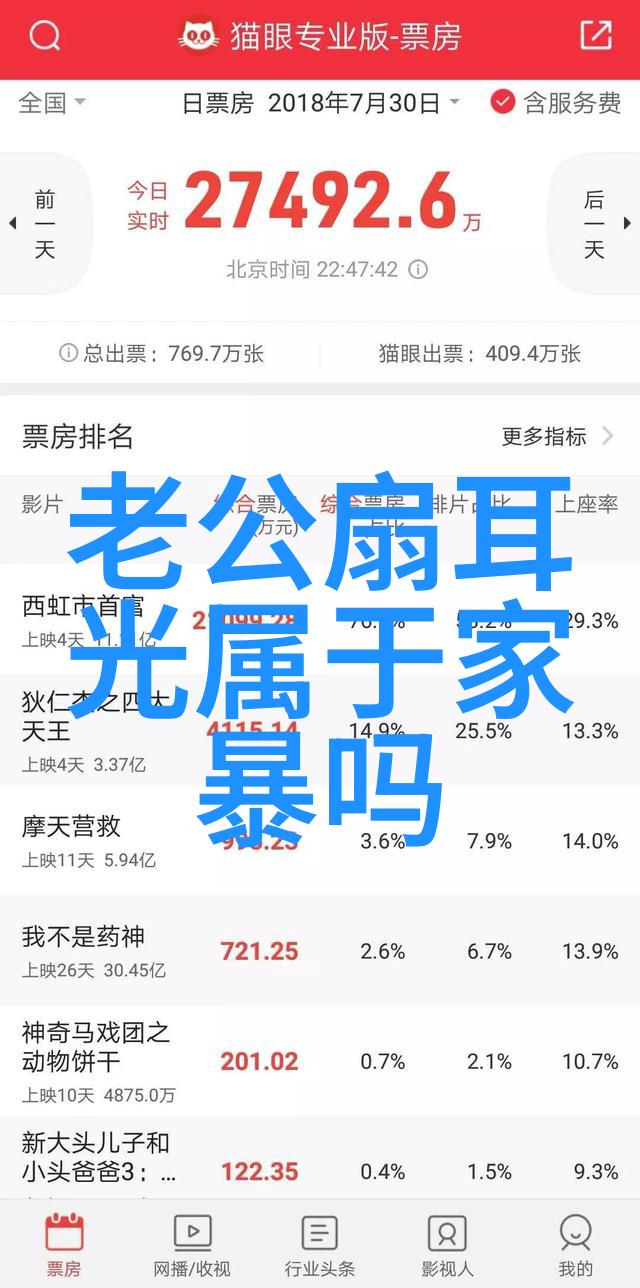Open search with the magnifier icon
Viewport: 640px width, 1288px height.
(x=45, y=37)
